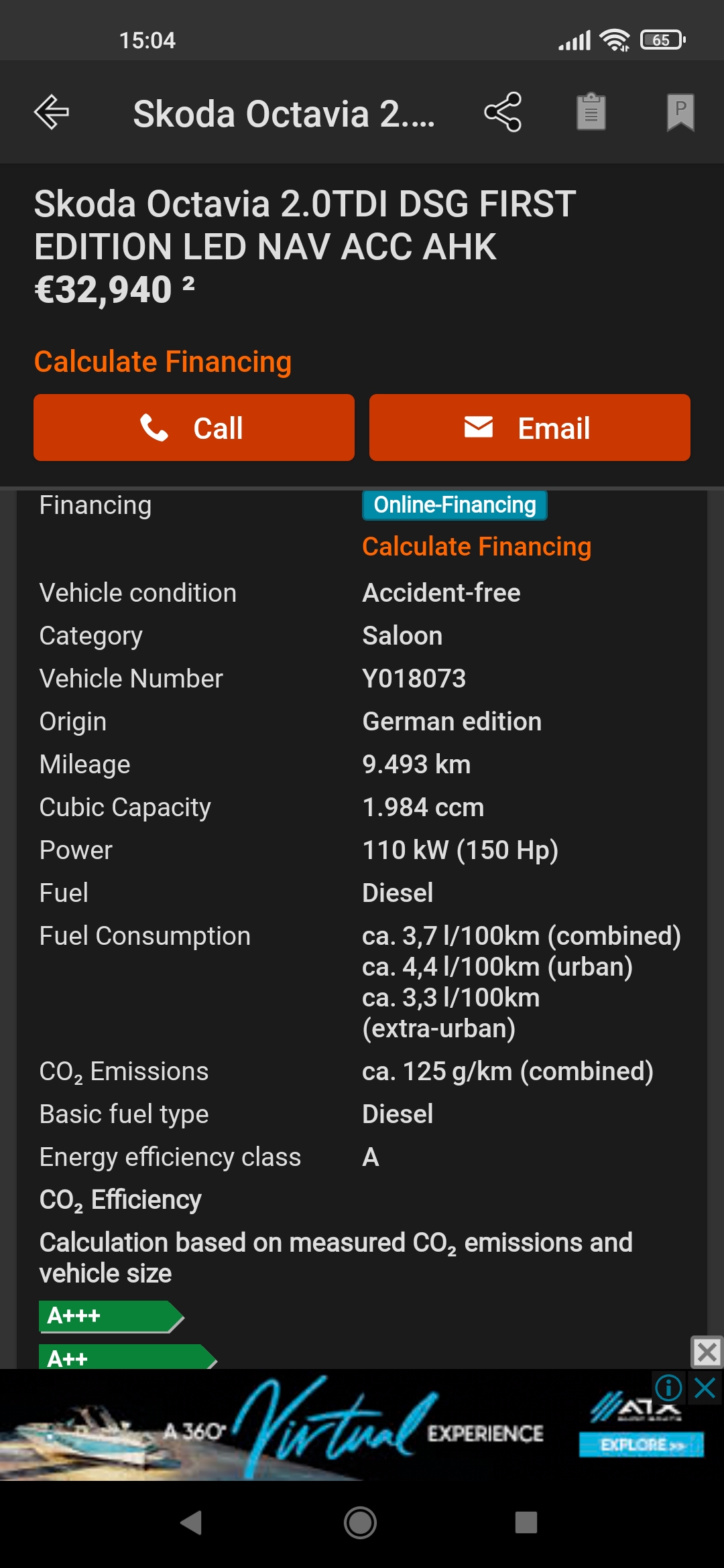Open Calculate Financing link below the price
Screen dimensions: 724x1568
(163, 362)
